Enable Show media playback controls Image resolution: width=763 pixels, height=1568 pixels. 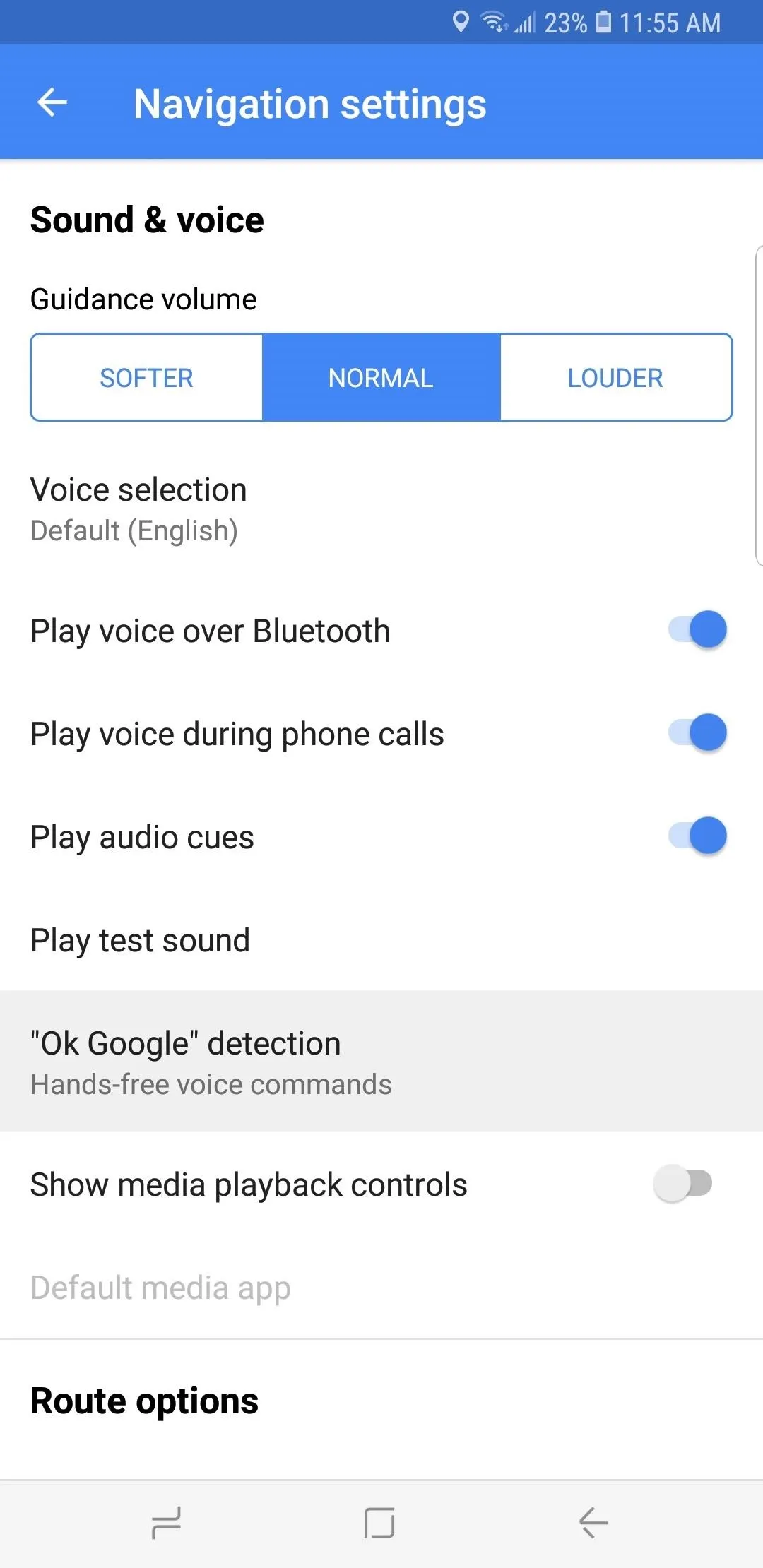(x=682, y=1184)
